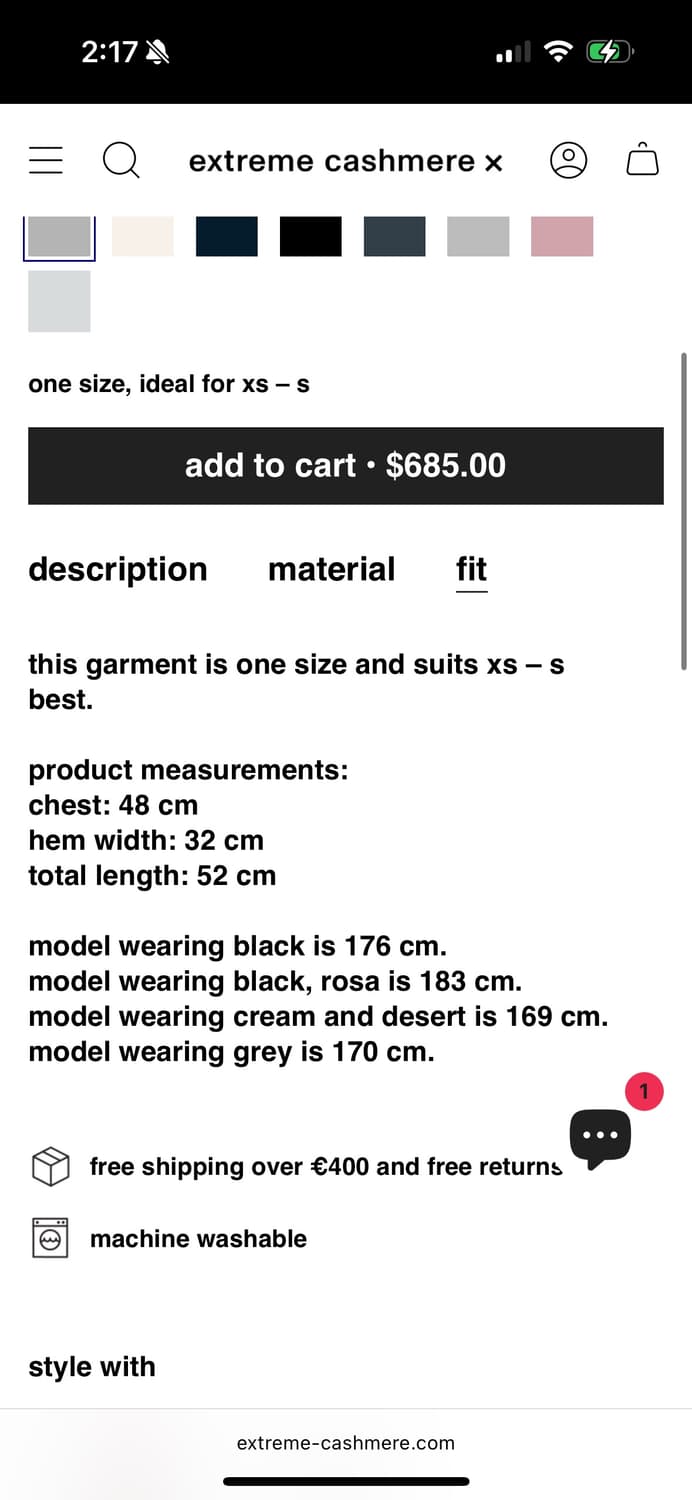The height and width of the screenshot is (1500, 692).
Task: Open the search magnifier icon
Action: coord(121,160)
